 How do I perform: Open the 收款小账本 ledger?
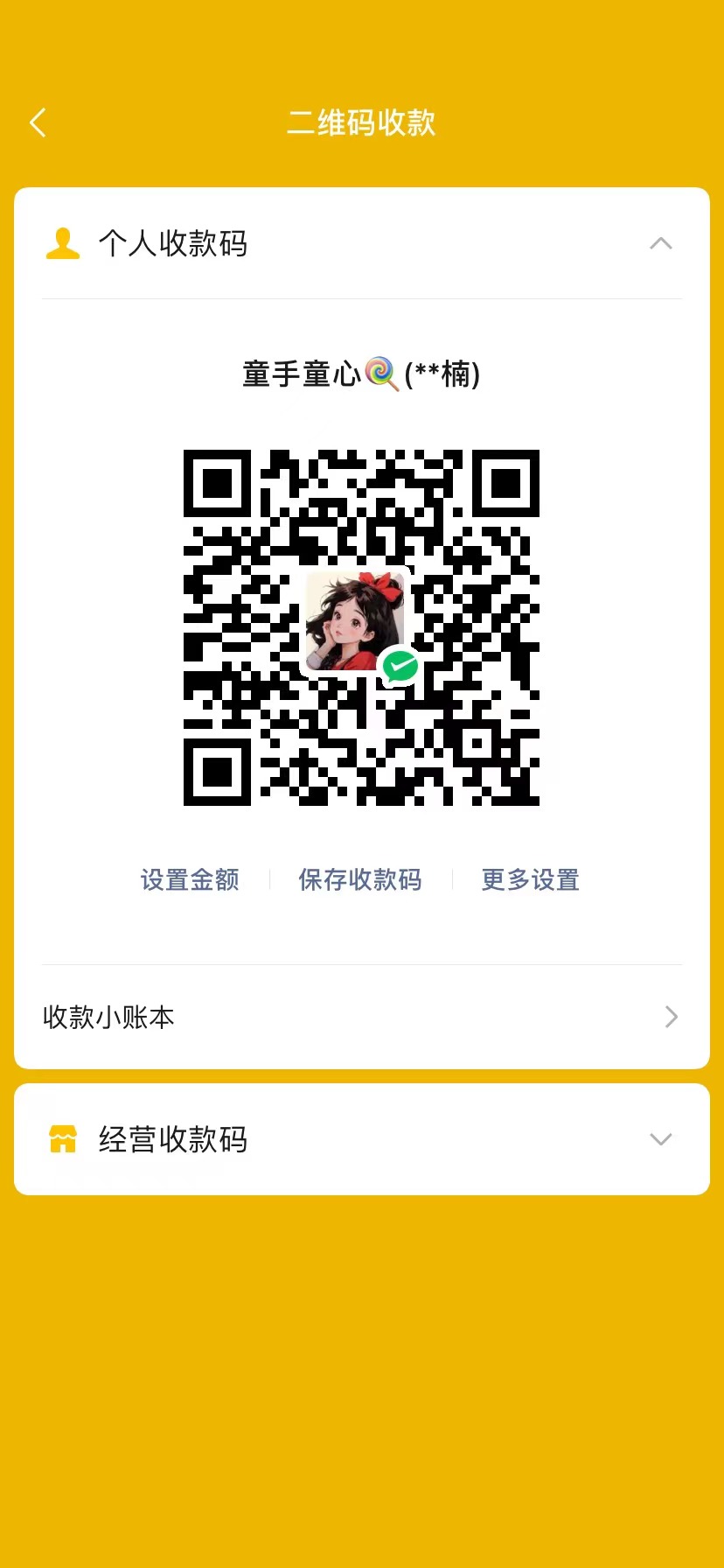(x=361, y=1017)
